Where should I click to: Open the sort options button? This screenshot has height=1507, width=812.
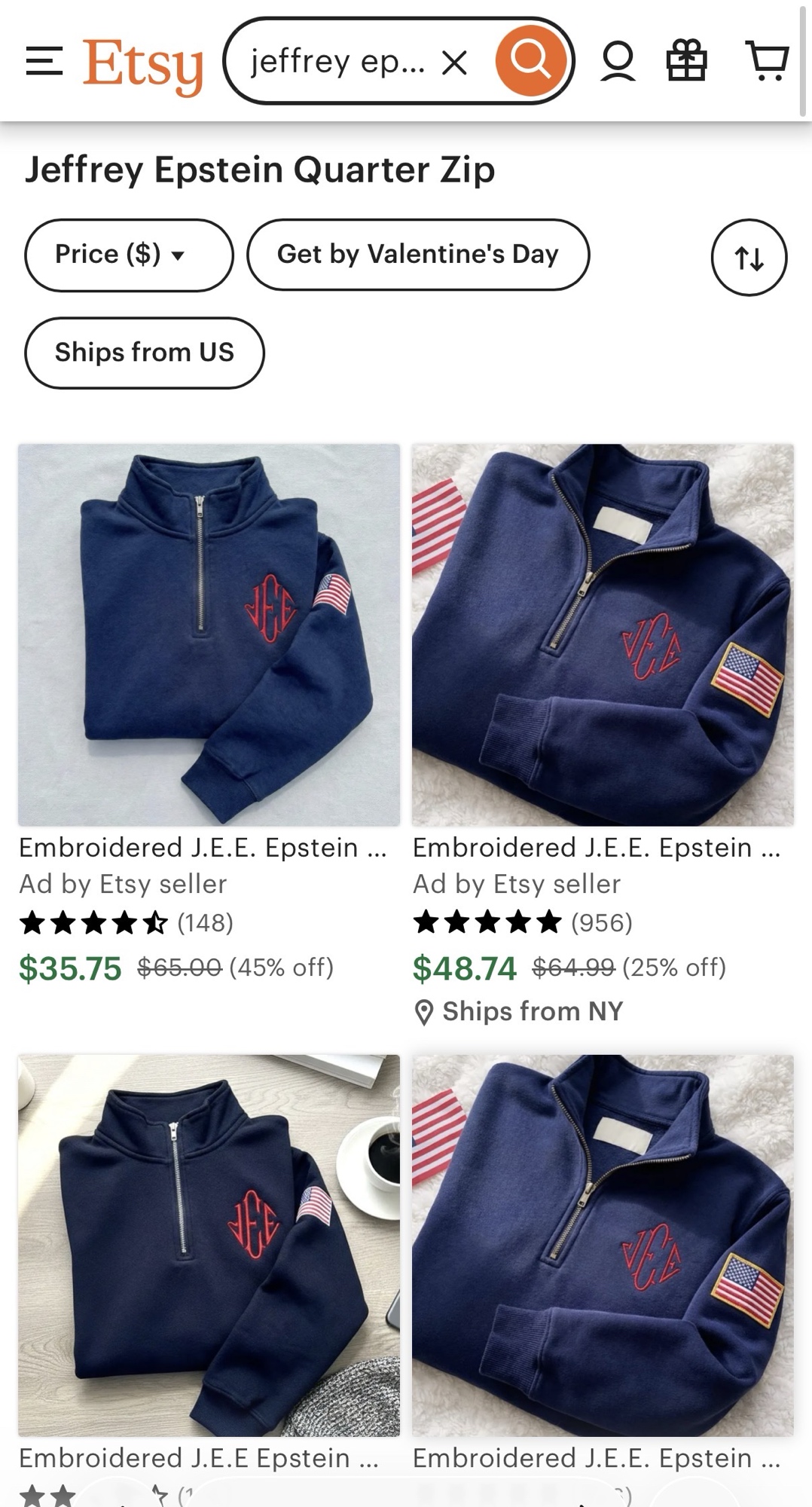point(749,257)
